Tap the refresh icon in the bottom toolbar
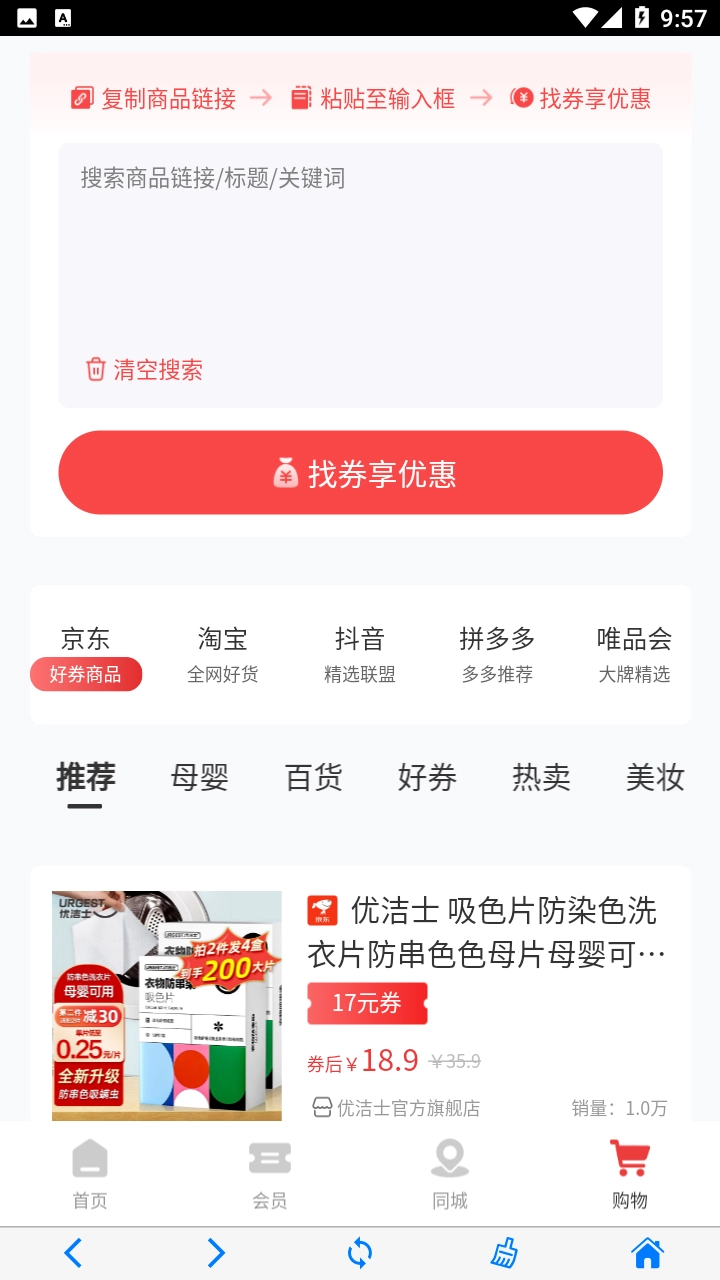720x1280 pixels. coord(360,1252)
